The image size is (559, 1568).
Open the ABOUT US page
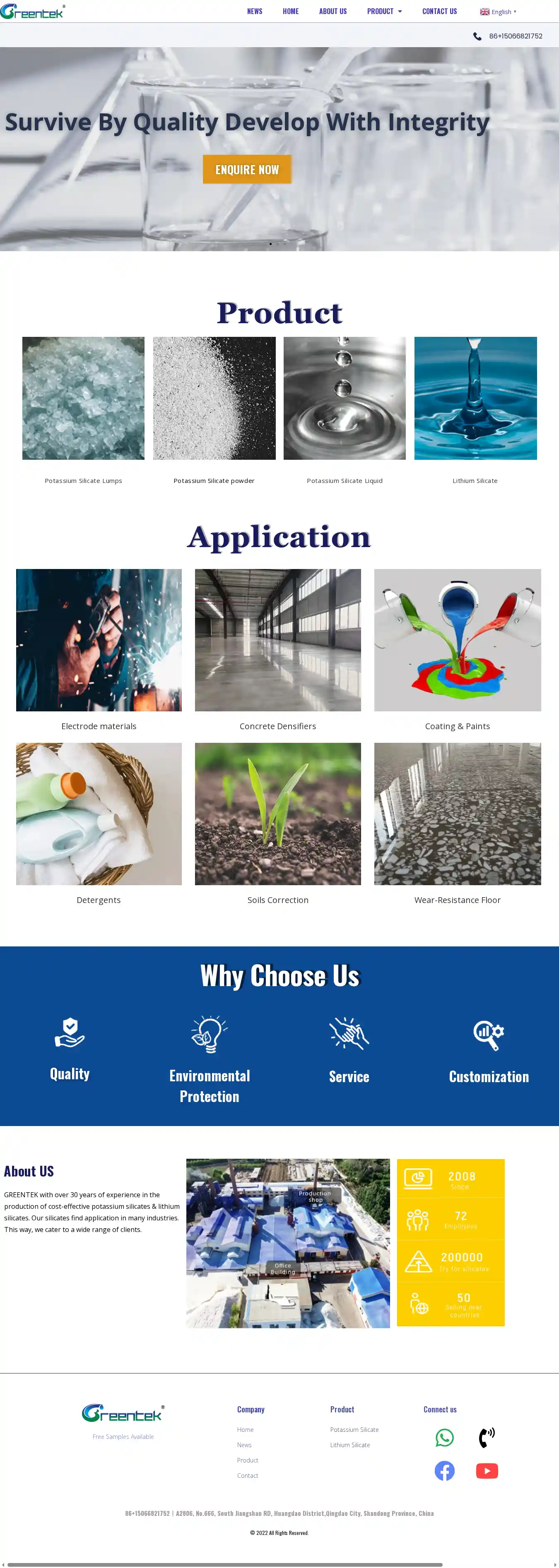coord(333,12)
